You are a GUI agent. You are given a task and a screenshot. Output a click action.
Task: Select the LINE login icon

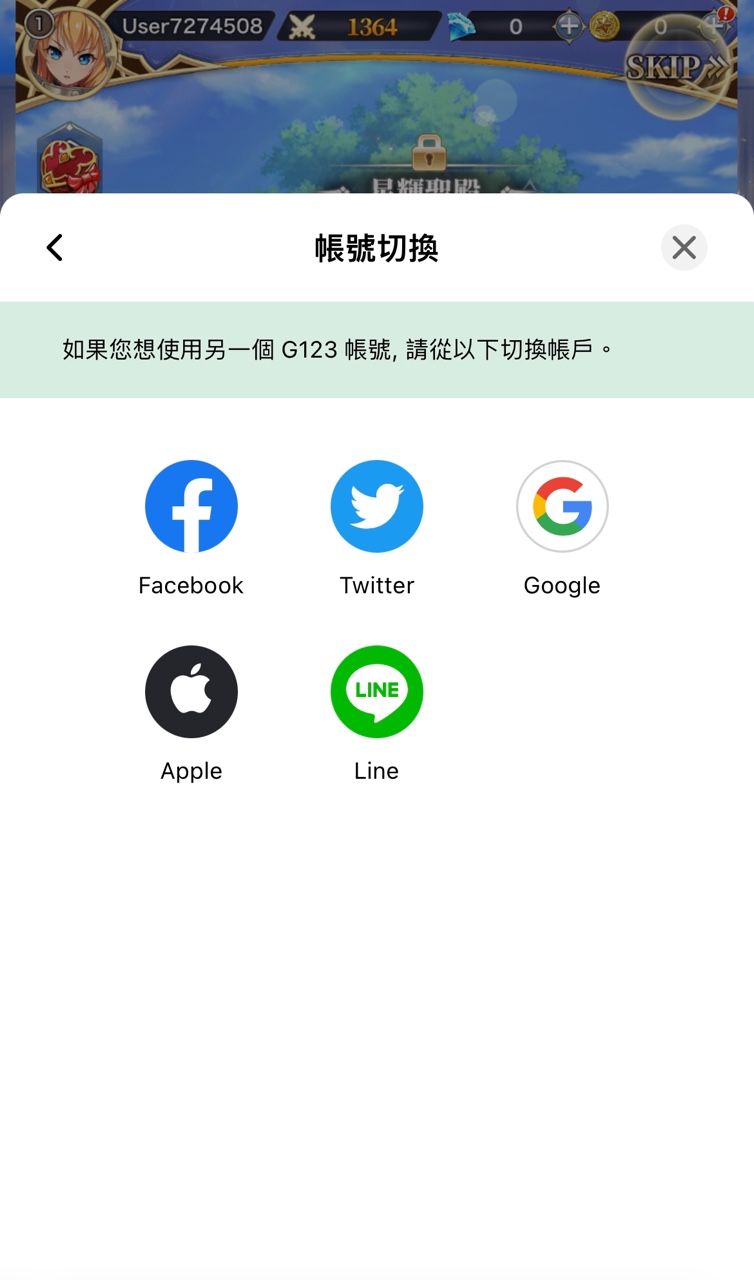[376, 691]
